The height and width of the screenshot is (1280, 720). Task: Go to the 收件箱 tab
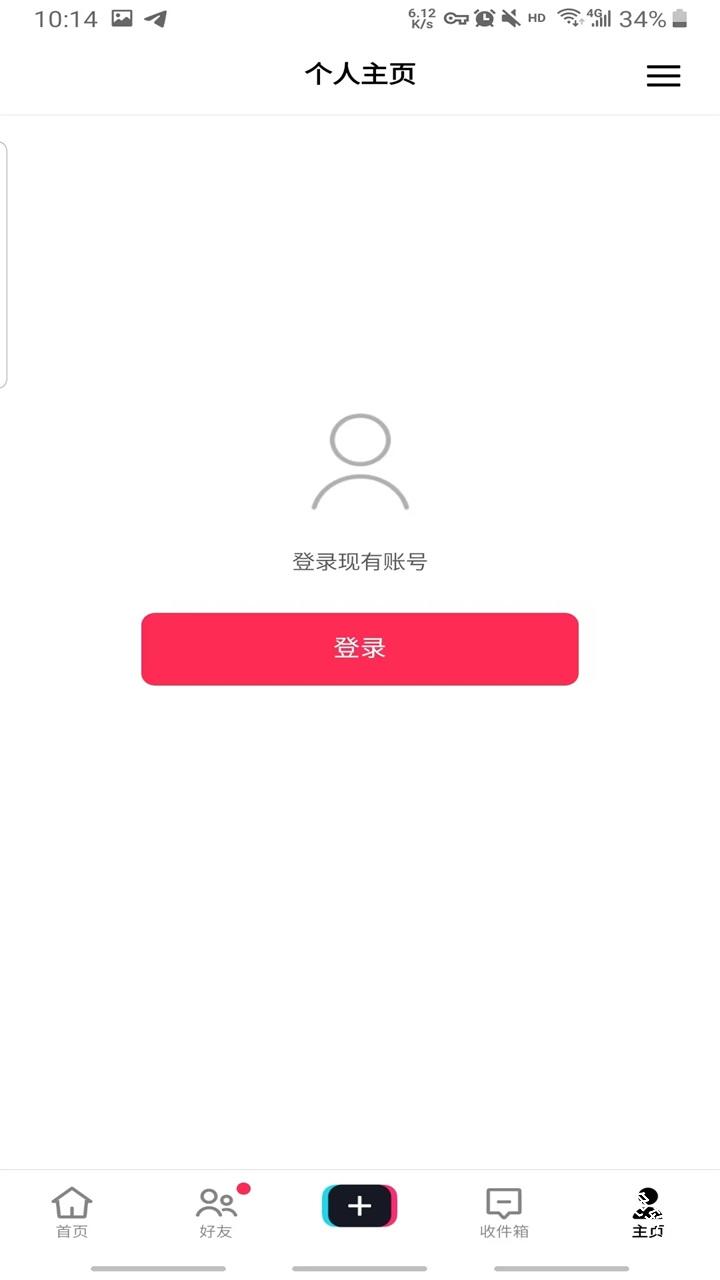[x=504, y=1212]
